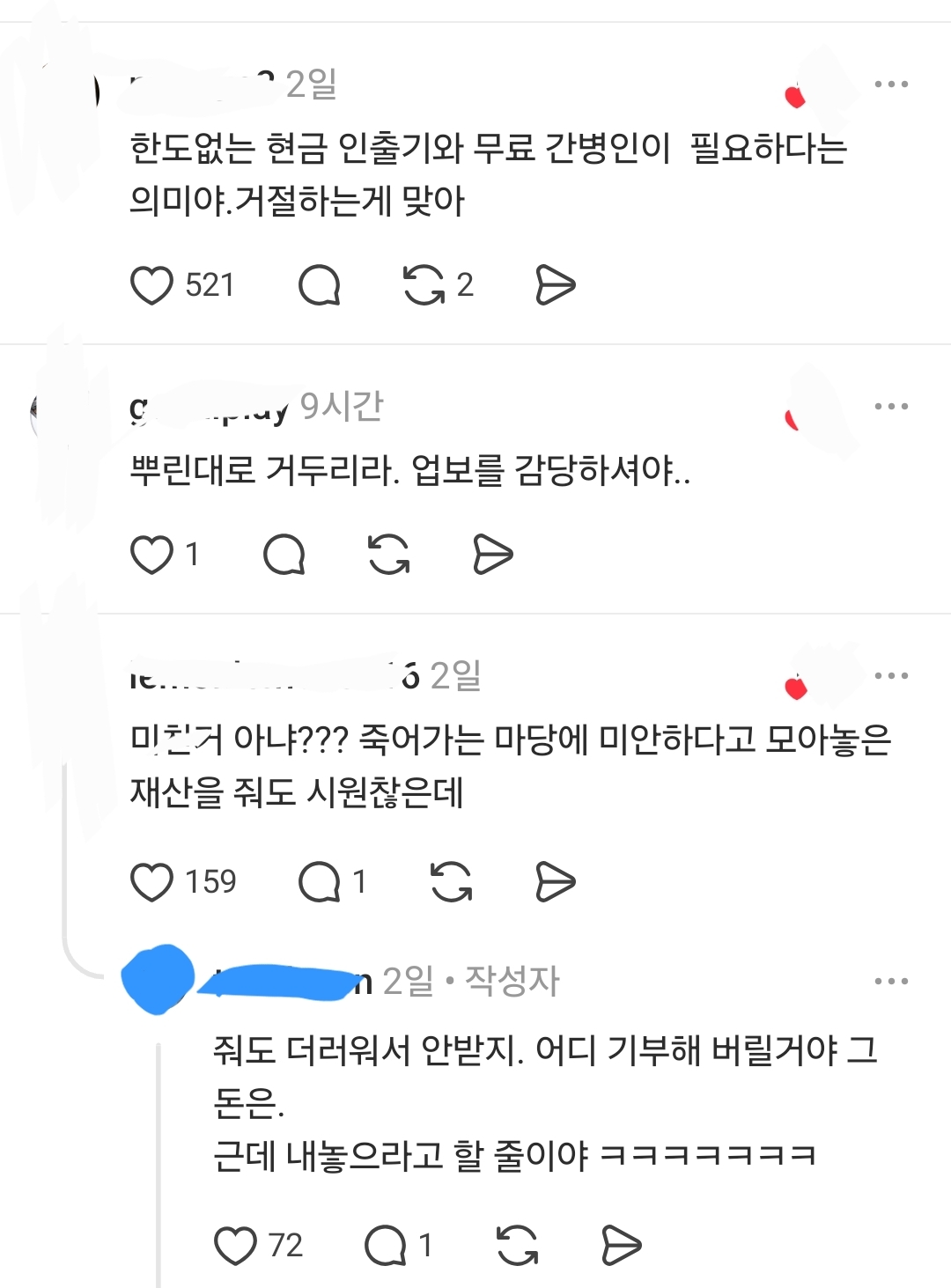This screenshot has height=1288, width=951.
Task: Share the 현금 인출기 comment
Action: point(556,285)
